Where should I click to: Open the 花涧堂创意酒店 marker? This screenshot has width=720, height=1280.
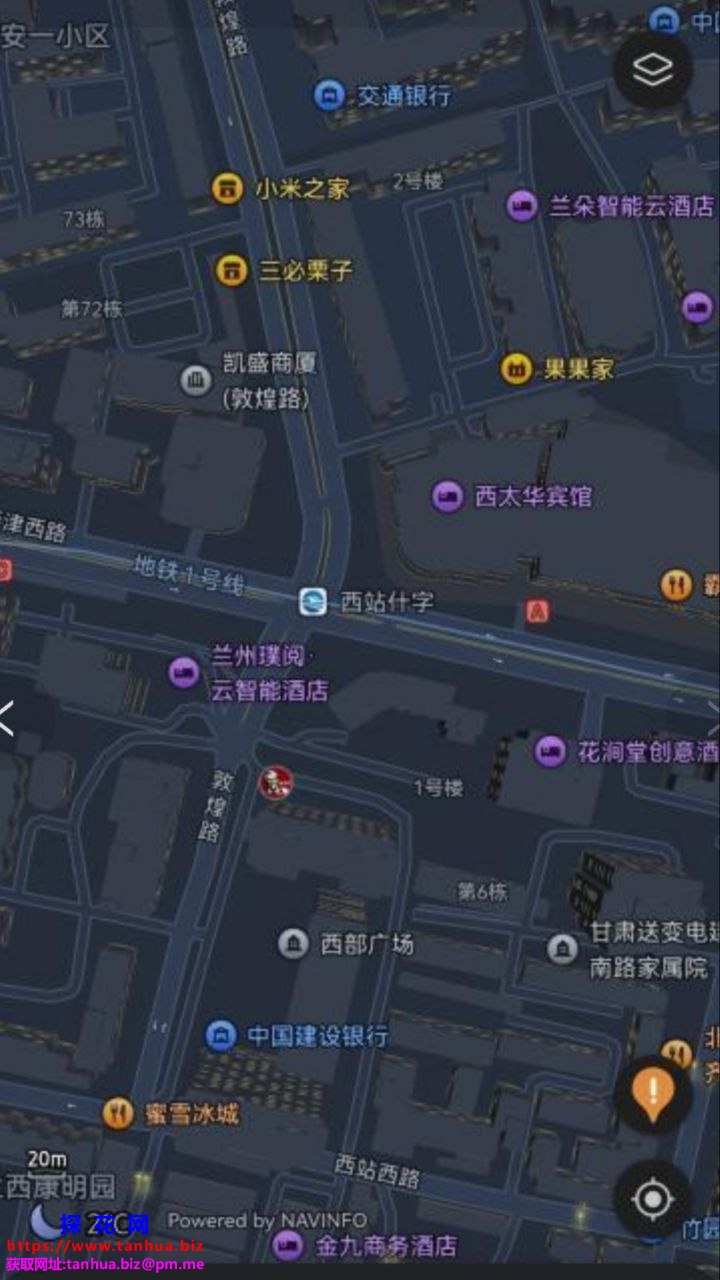tap(549, 752)
